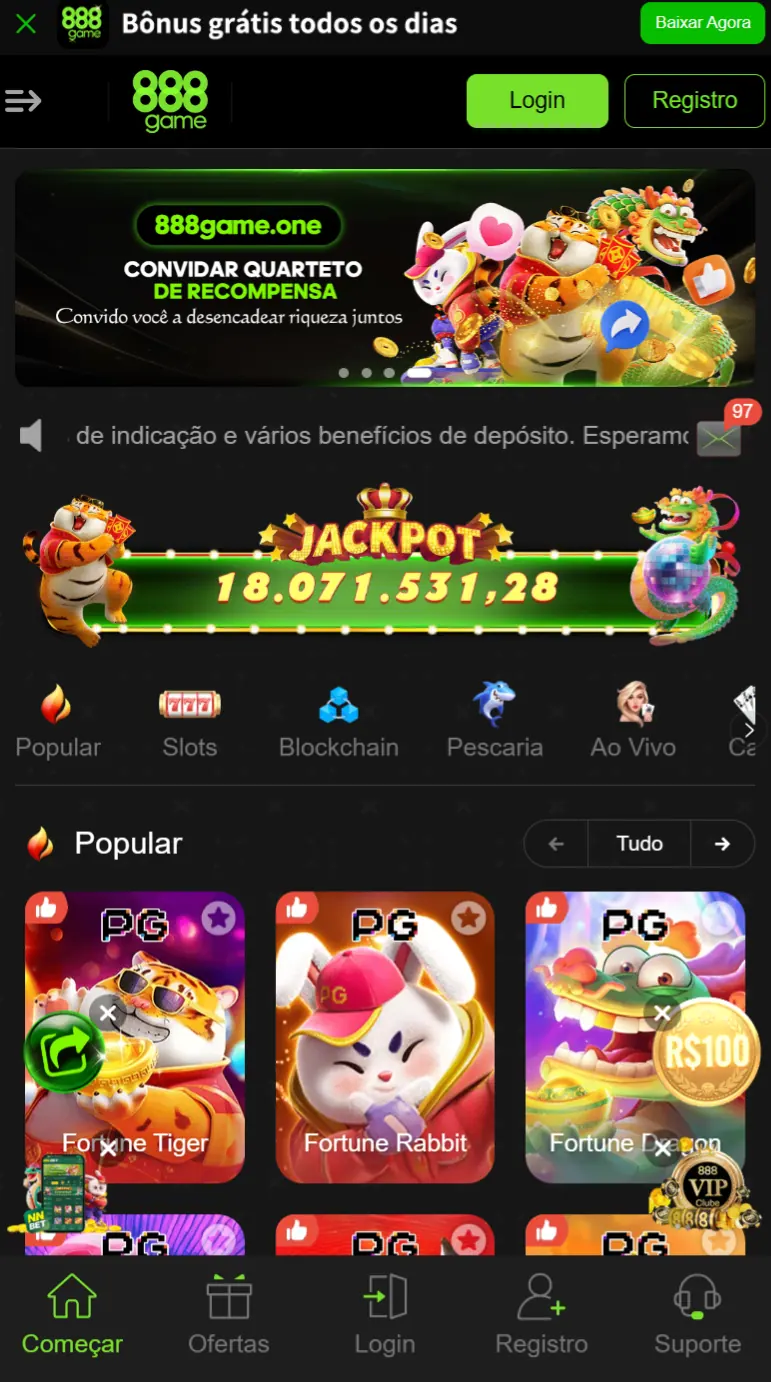Open the Convidar Quarteto promo banner
The width and height of the screenshot is (771, 1382).
coord(385,278)
